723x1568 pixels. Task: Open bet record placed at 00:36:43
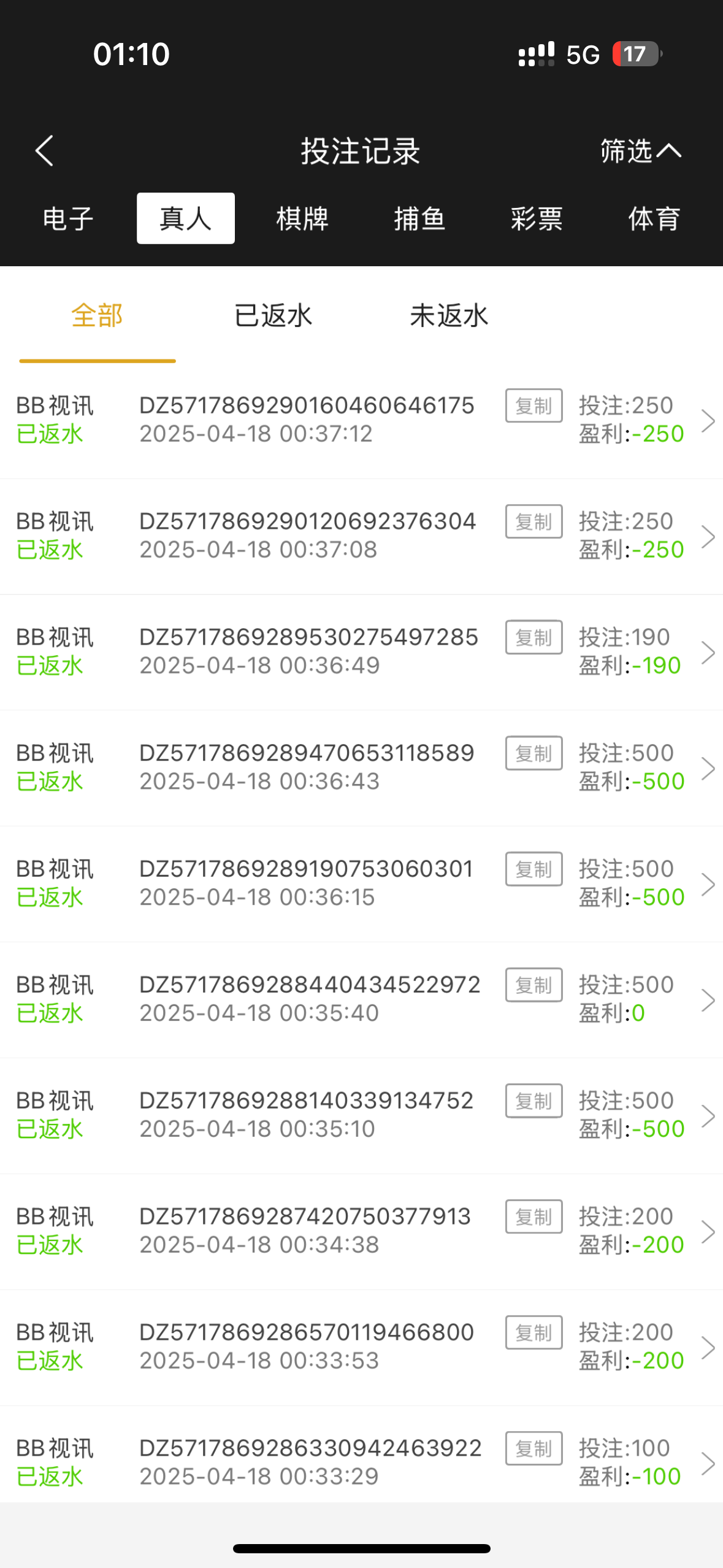[708, 769]
